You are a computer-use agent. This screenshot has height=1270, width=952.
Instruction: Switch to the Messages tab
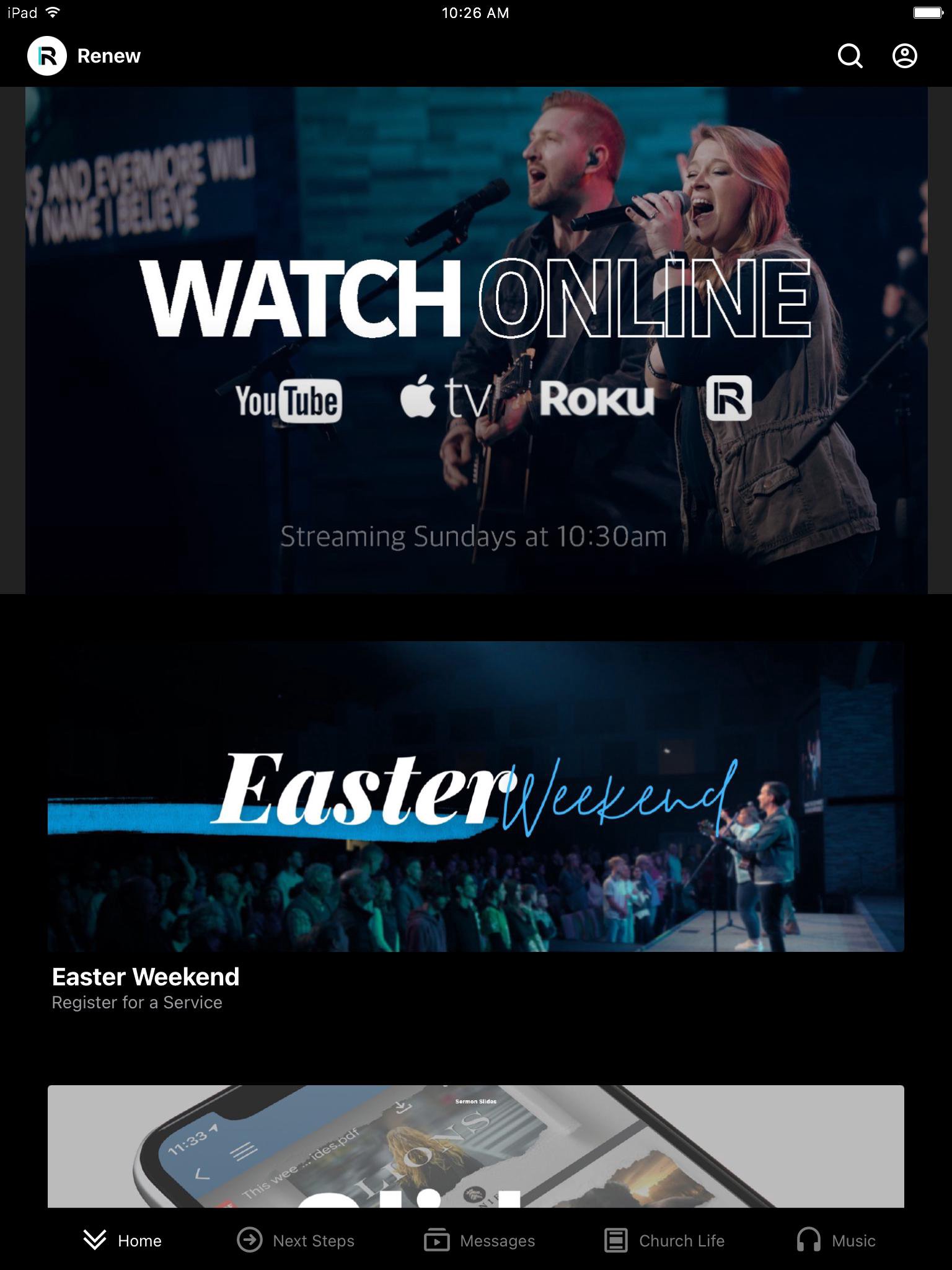[x=480, y=1240]
